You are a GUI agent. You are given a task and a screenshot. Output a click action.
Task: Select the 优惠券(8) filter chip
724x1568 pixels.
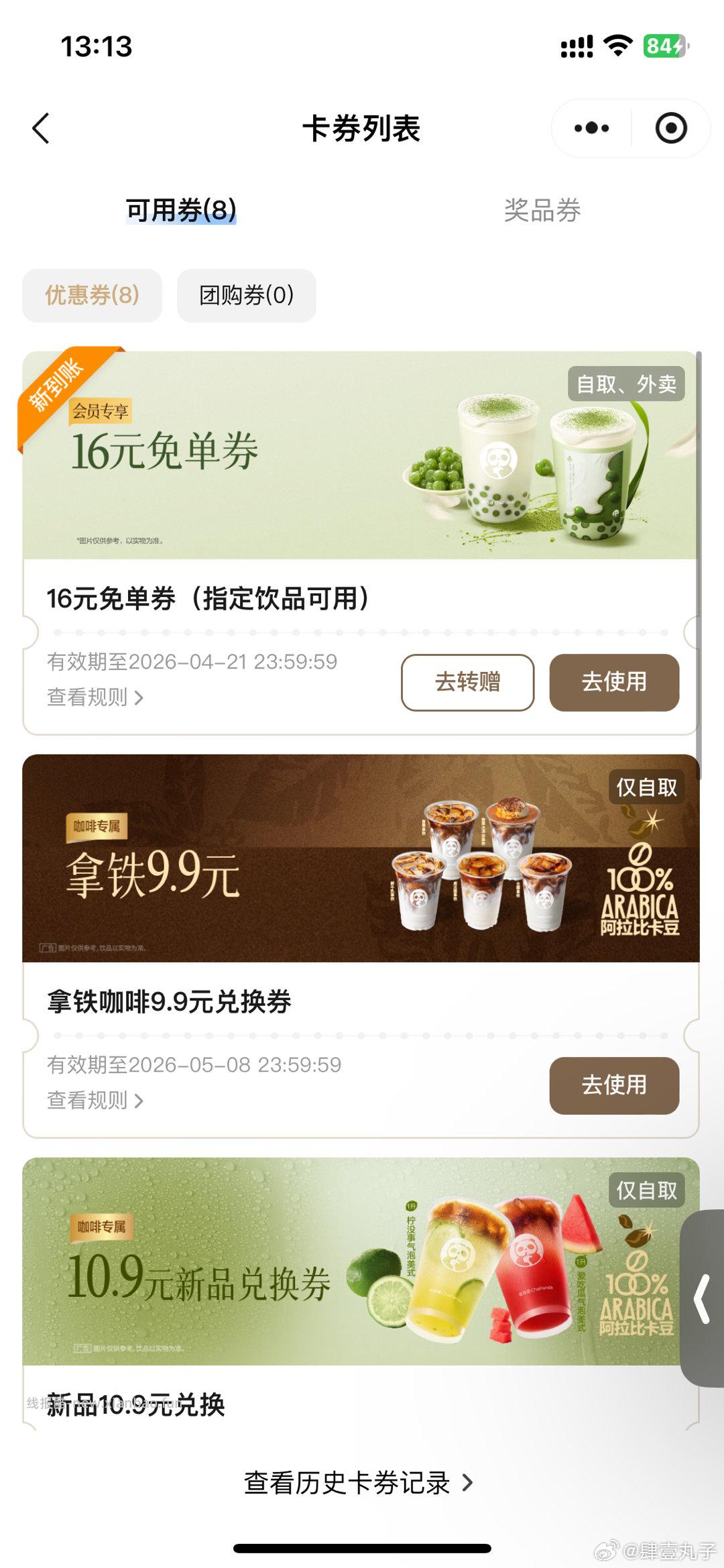click(91, 294)
